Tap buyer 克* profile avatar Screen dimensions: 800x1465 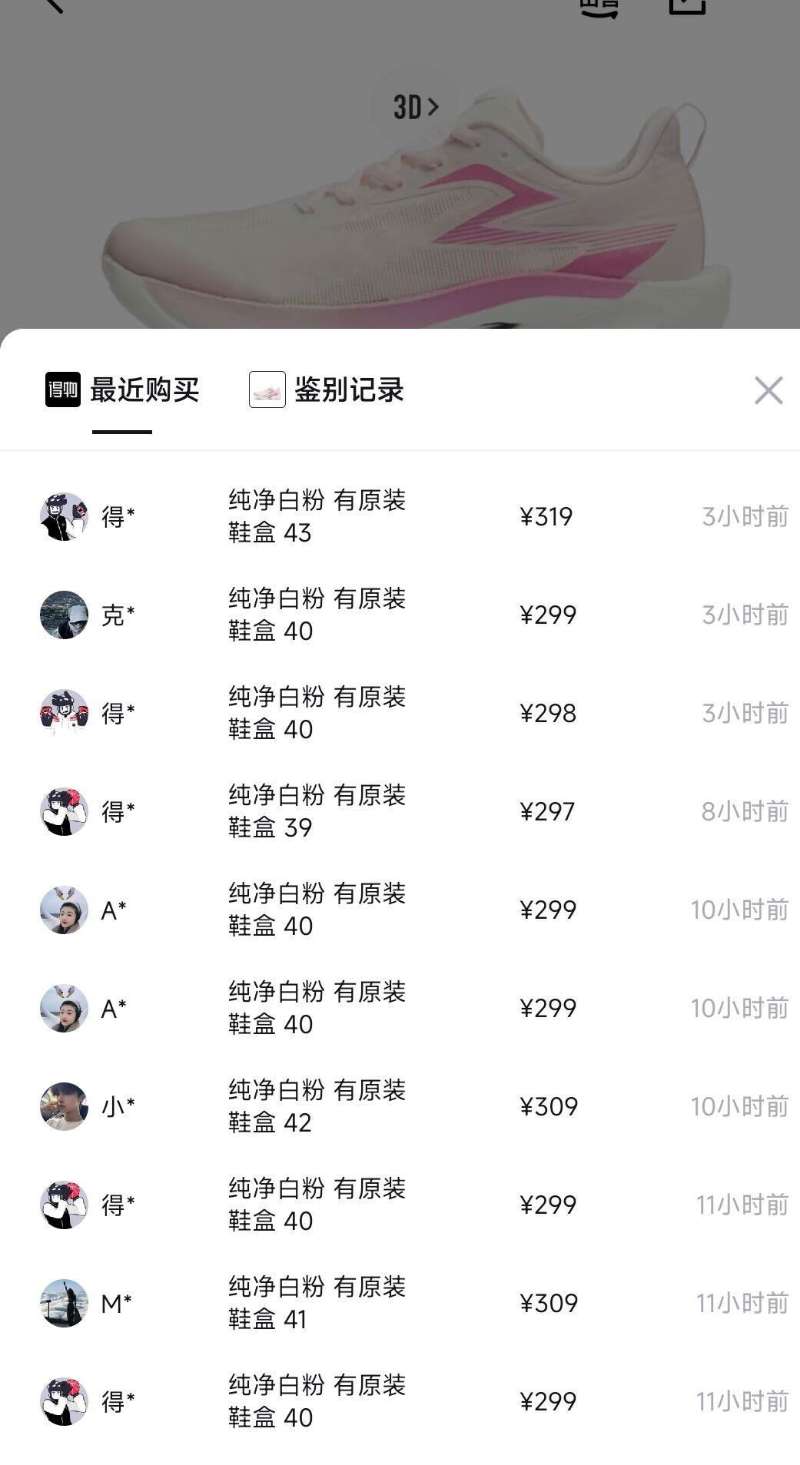(63, 615)
